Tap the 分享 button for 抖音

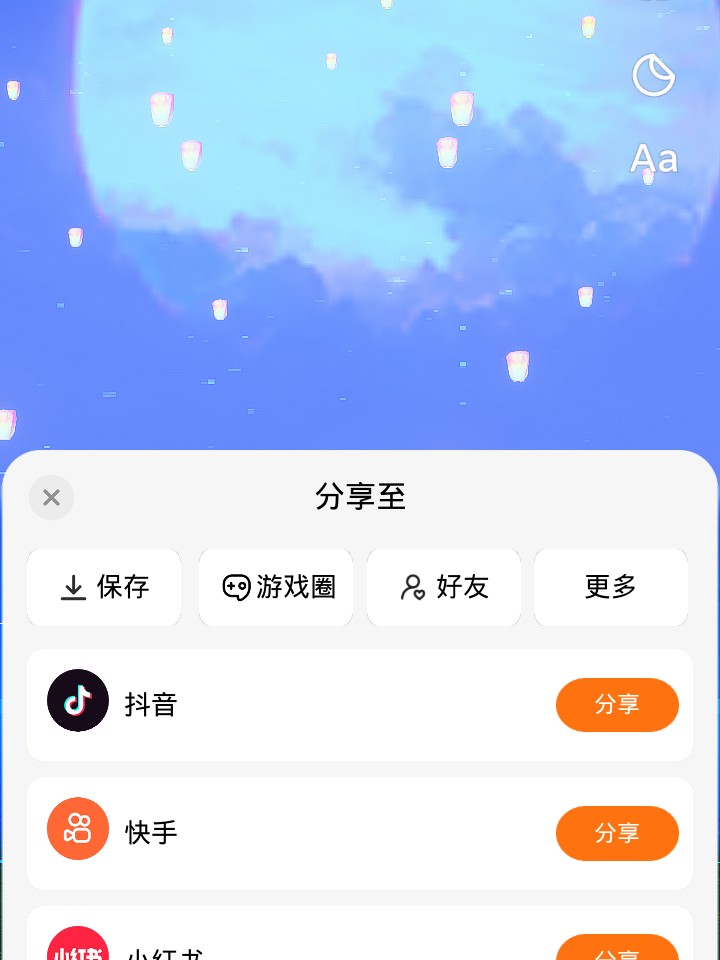click(x=617, y=705)
